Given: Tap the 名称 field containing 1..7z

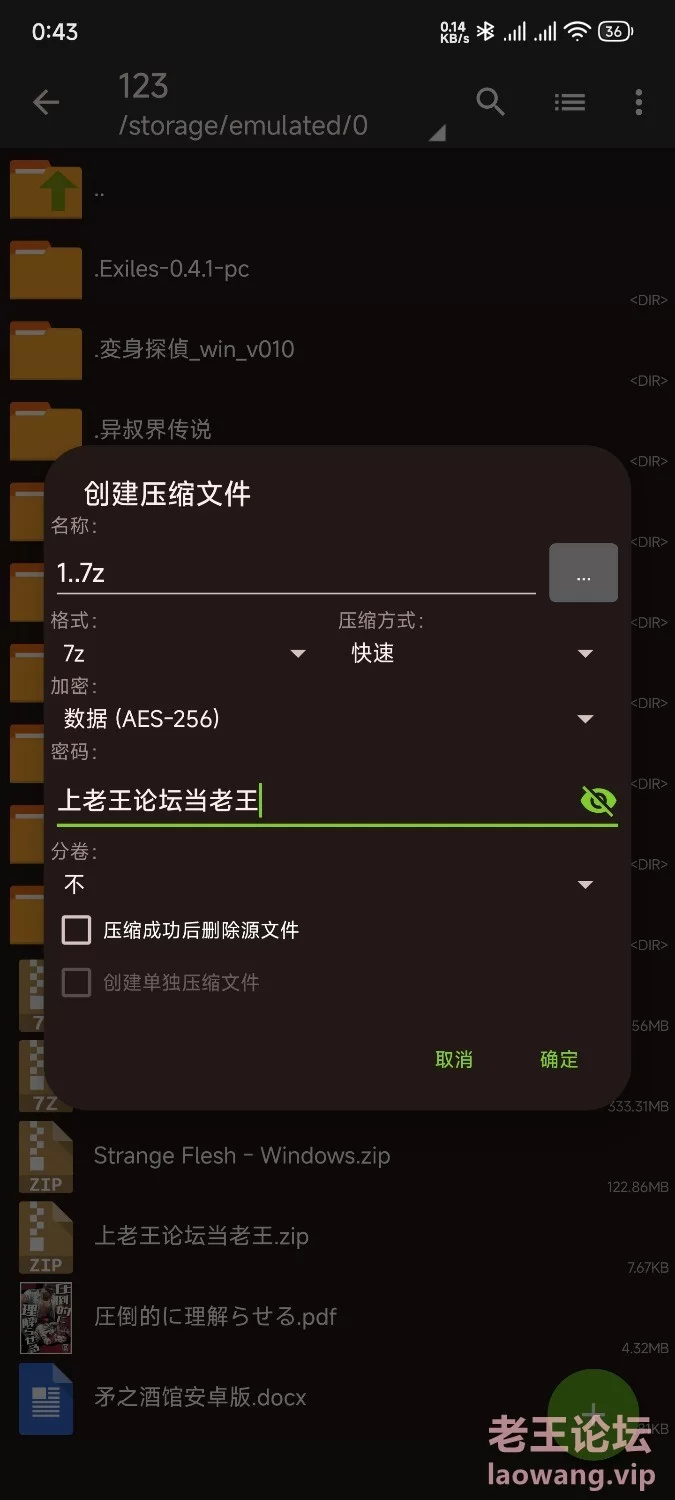Looking at the screenshot, I should 296,573.
